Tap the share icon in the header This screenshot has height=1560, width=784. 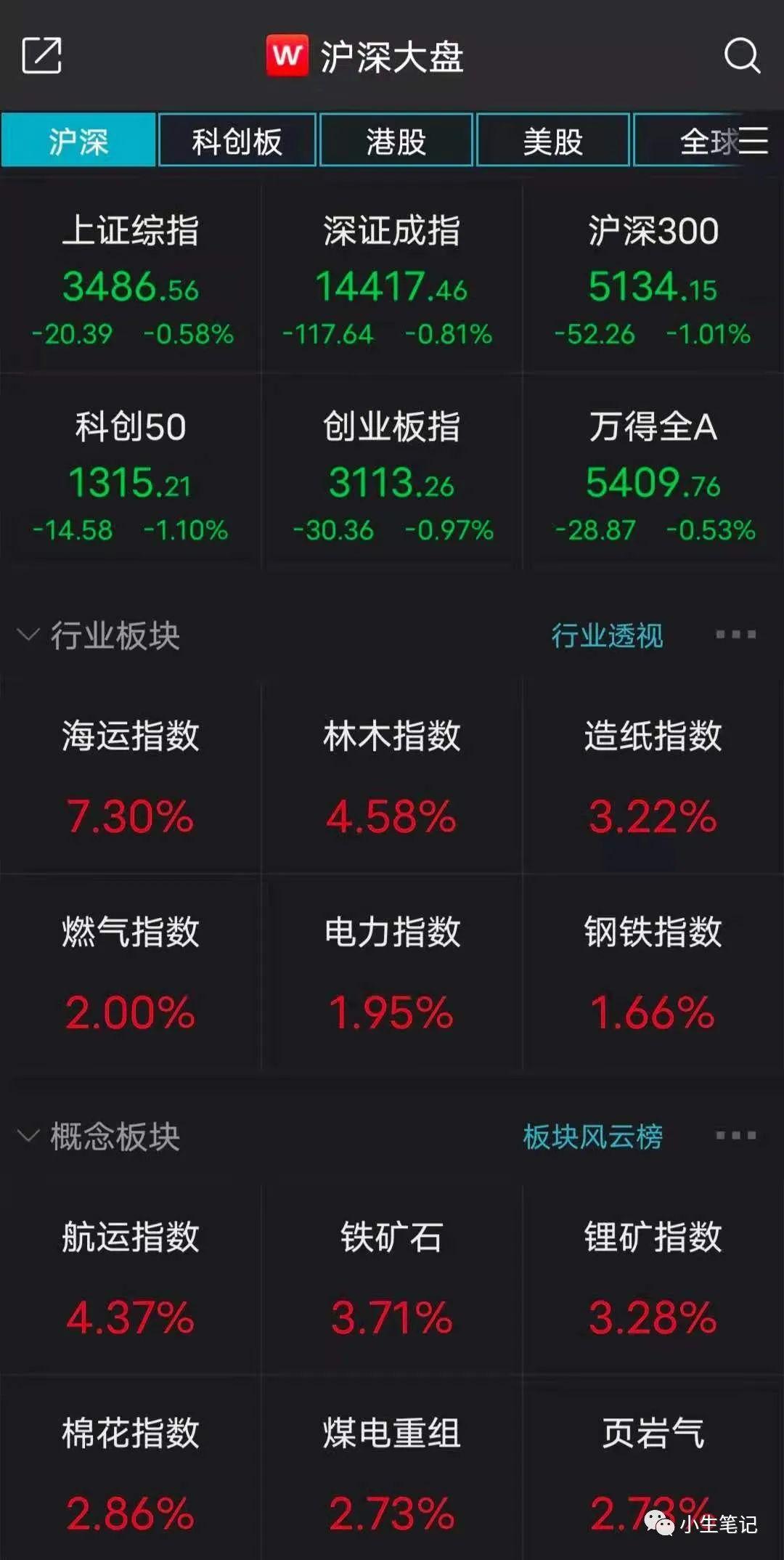click(41, 56)
